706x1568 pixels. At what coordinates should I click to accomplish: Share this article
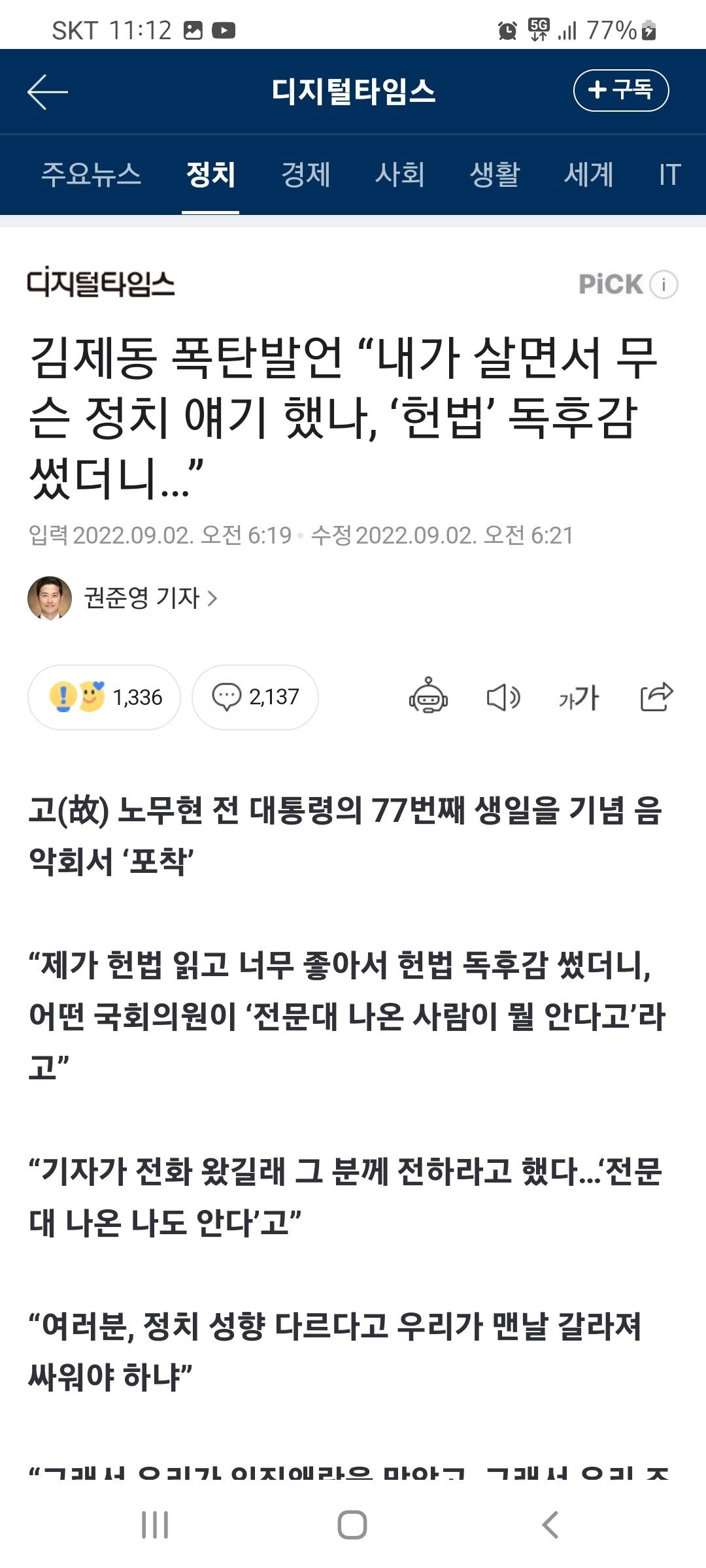(x=656, y=696)
